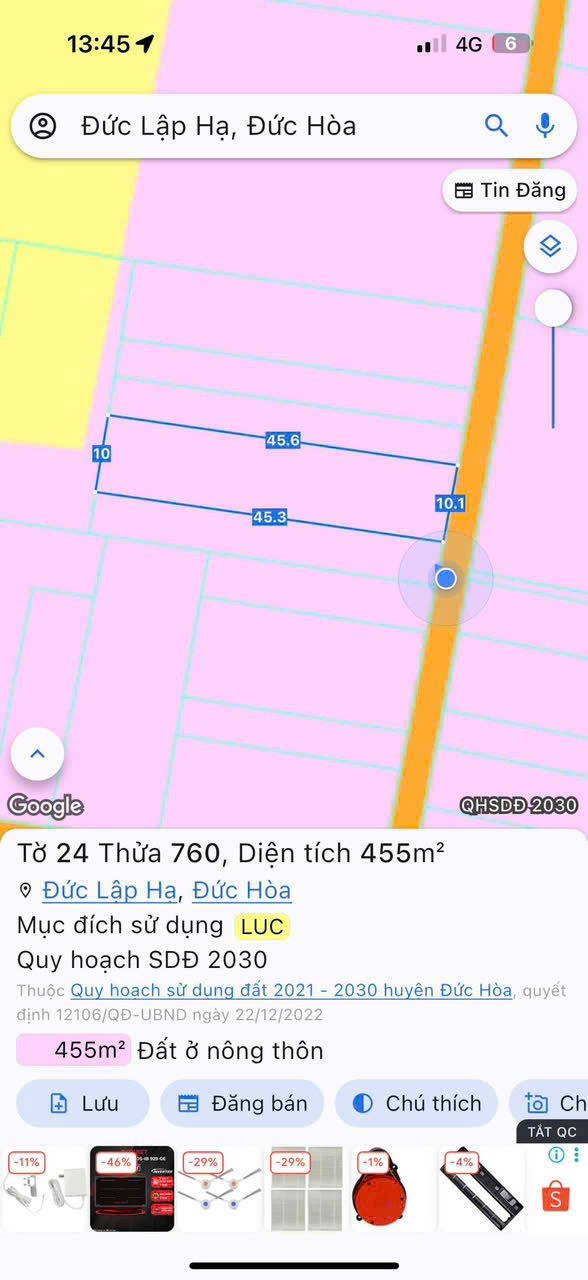Save the parcel with Lưu

83,1103
